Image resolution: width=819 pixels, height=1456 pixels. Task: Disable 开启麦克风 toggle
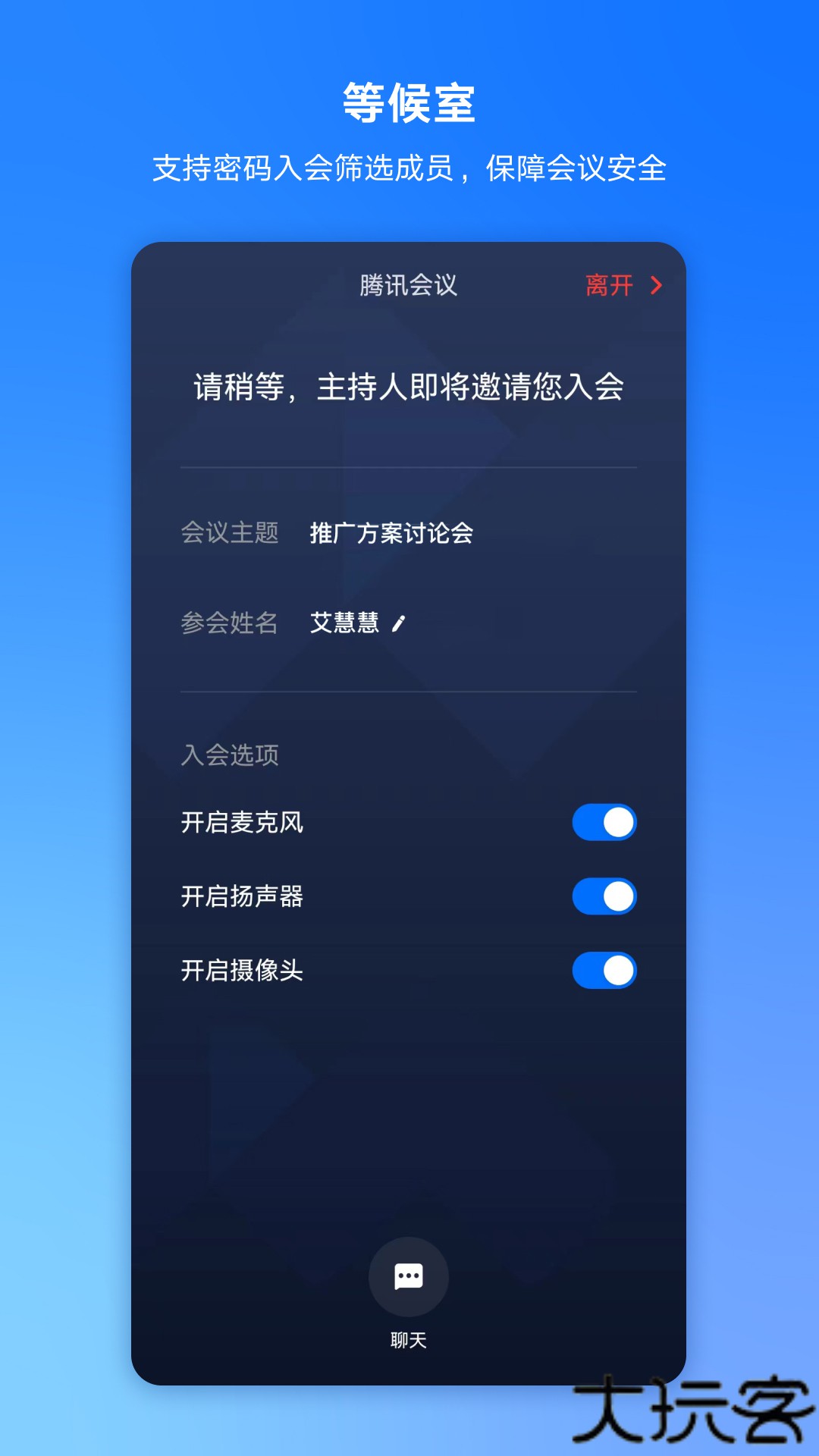coord(604,821)
